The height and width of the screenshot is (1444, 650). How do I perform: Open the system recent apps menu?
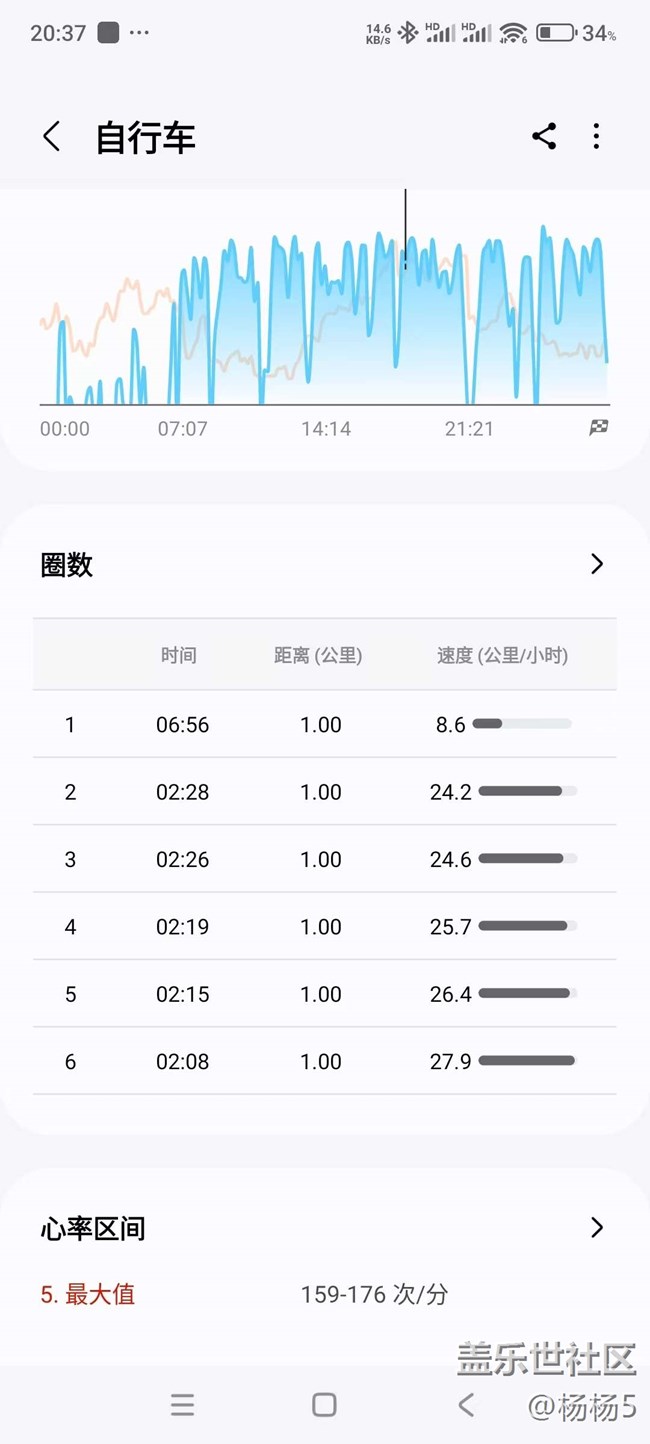(182, 1405)
